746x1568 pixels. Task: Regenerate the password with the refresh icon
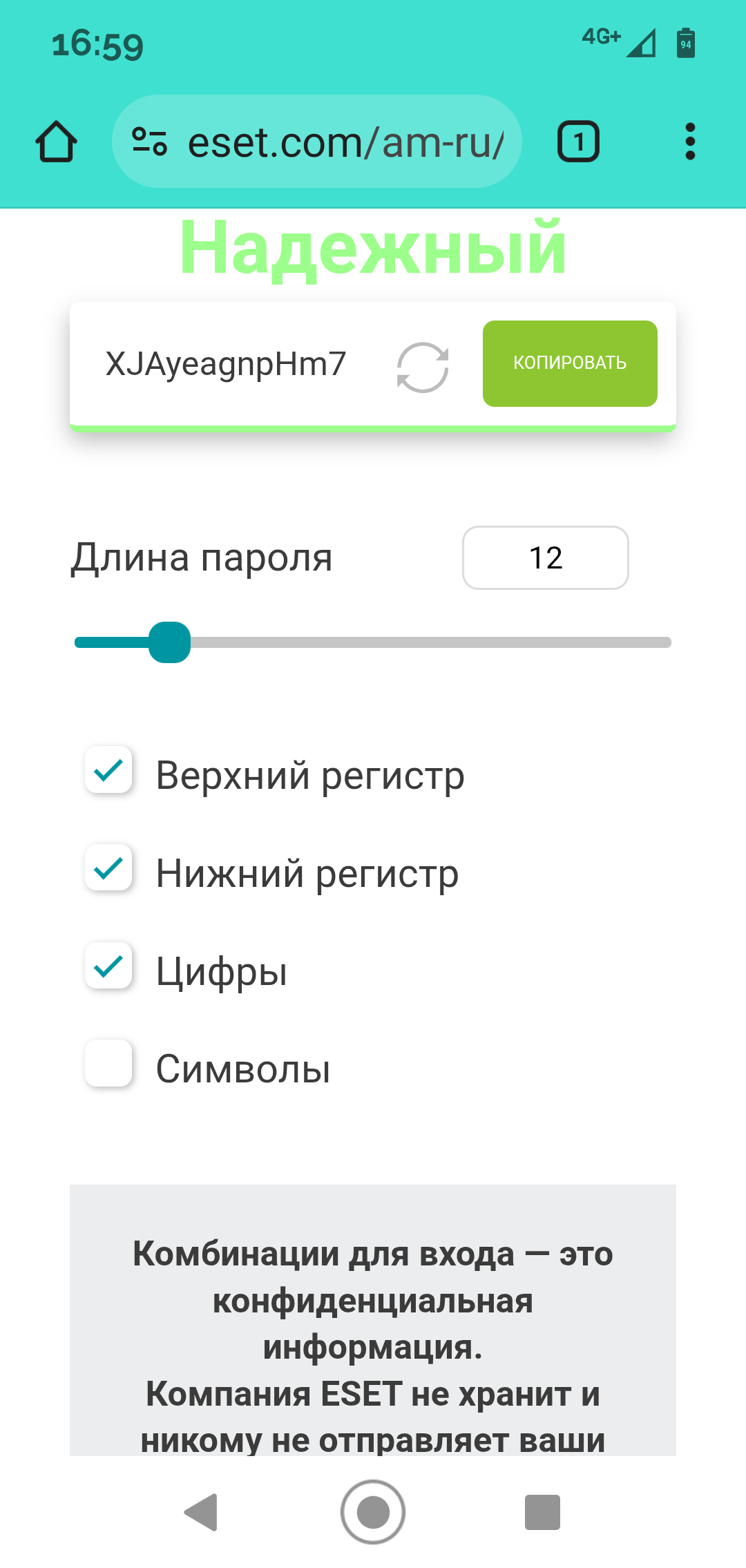click(x=423, y=367)
